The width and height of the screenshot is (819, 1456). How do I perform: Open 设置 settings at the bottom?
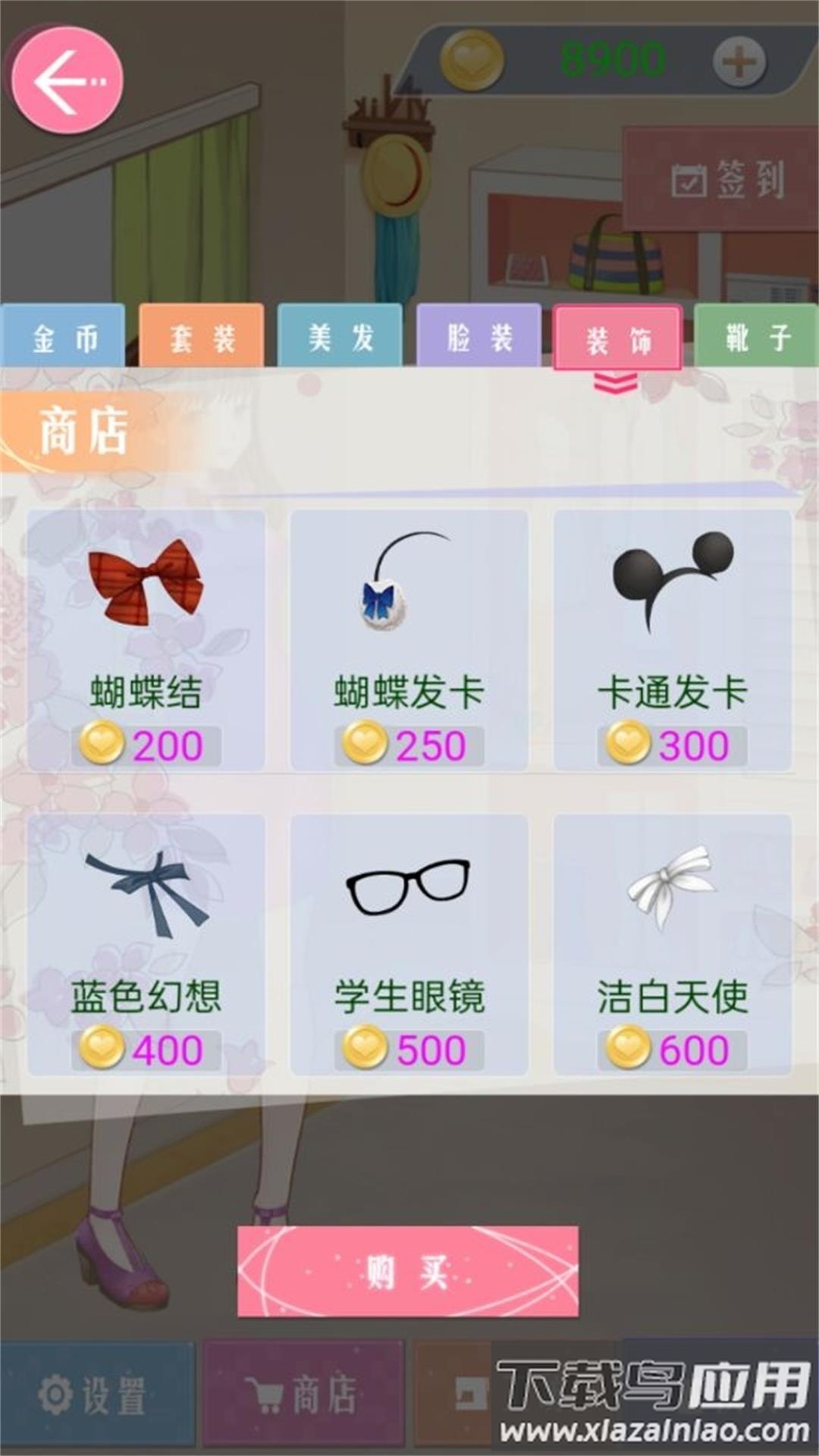click(97, 1394)
